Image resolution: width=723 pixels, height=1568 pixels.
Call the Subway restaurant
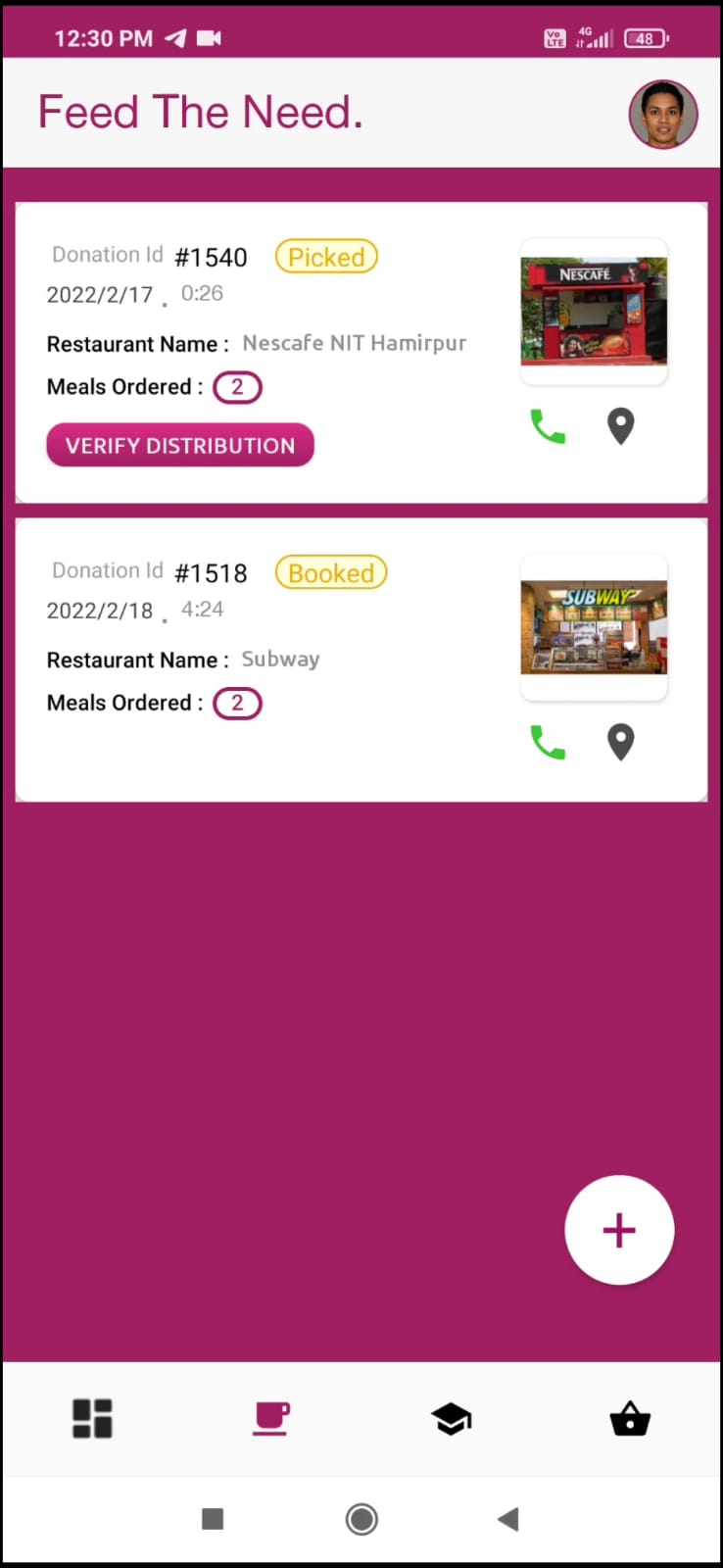[x=548, y=742]
